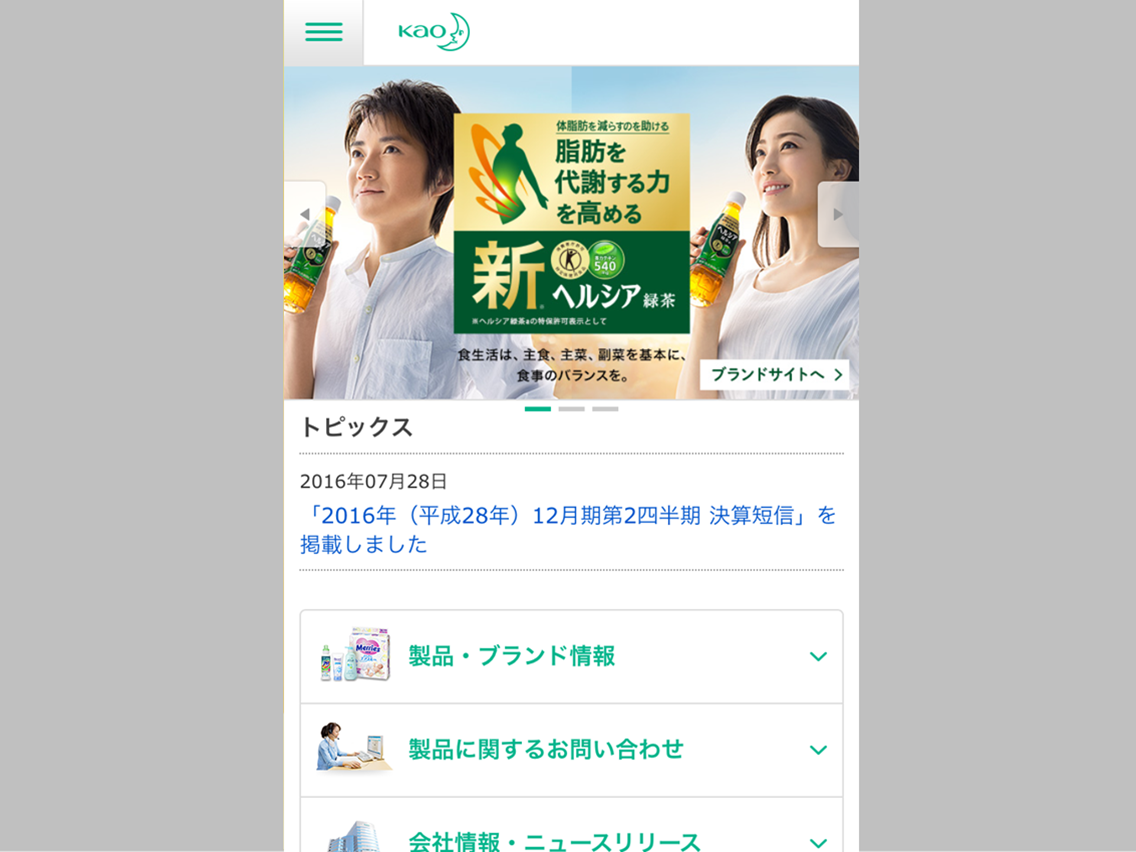Go to Kao home via the header link

click(433, 32)
